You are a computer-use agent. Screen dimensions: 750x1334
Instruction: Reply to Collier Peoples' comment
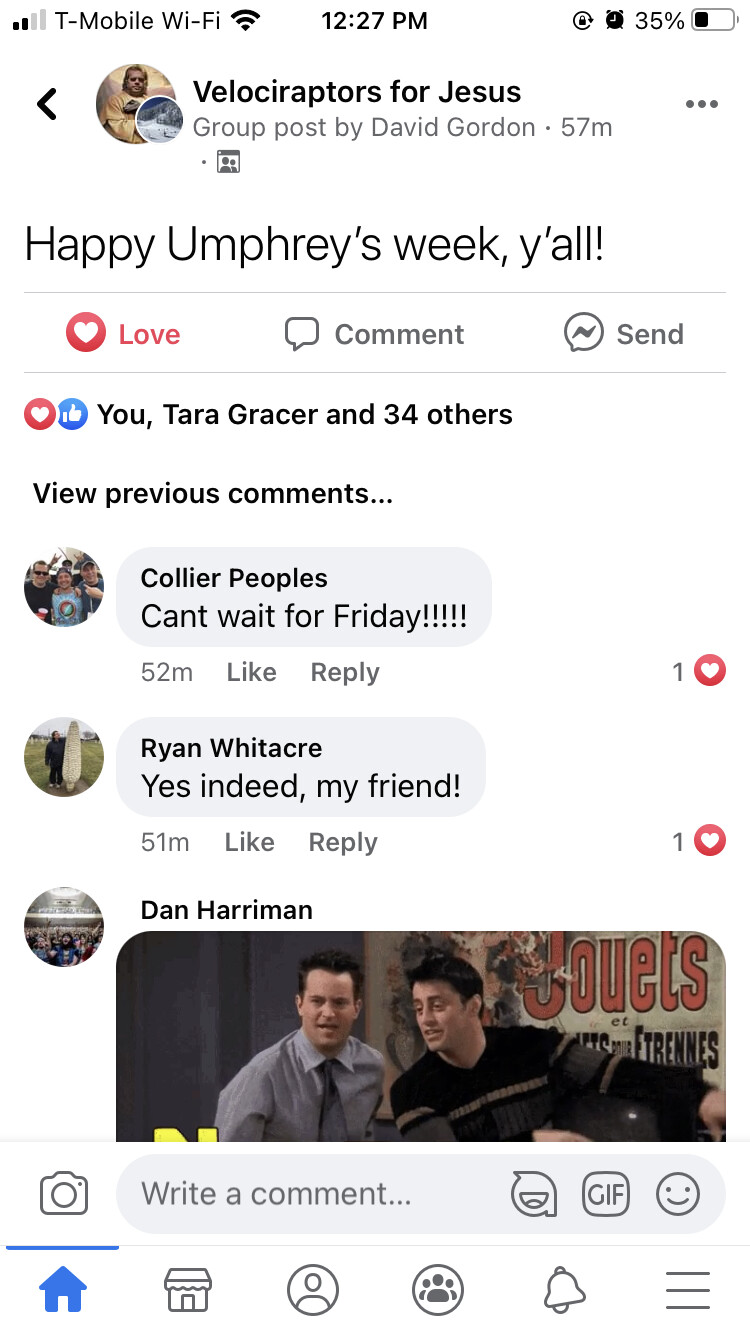[345, 672]
